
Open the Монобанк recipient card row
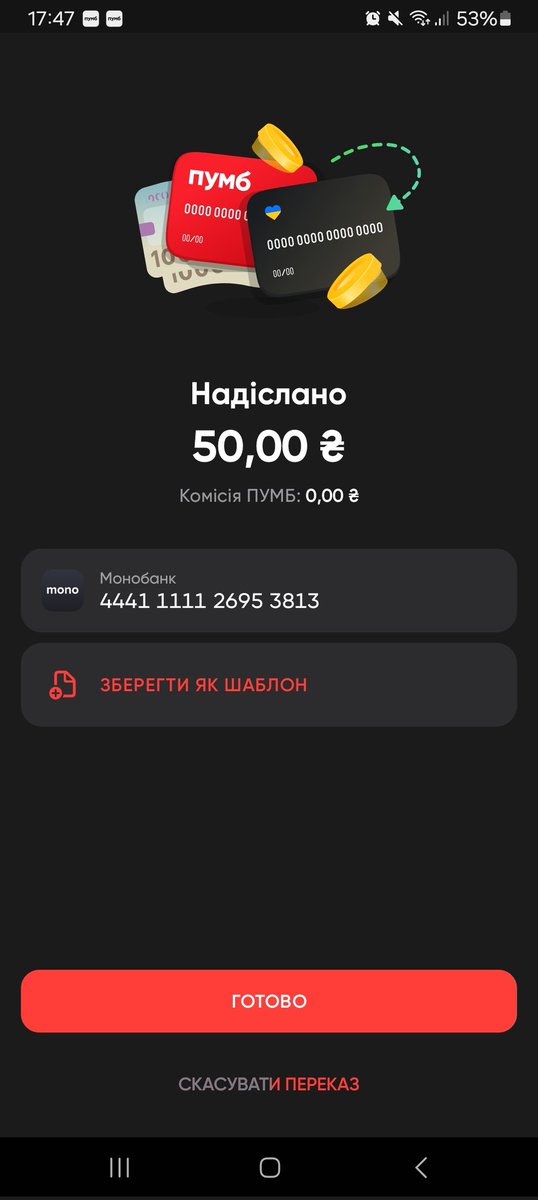point(269,590)
